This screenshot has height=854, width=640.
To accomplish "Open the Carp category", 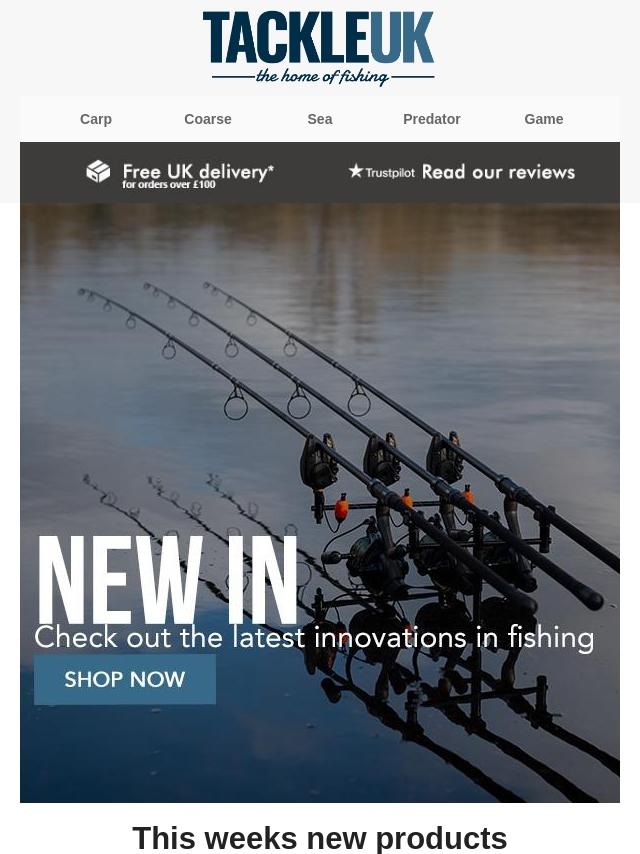I will coord(96,119).
